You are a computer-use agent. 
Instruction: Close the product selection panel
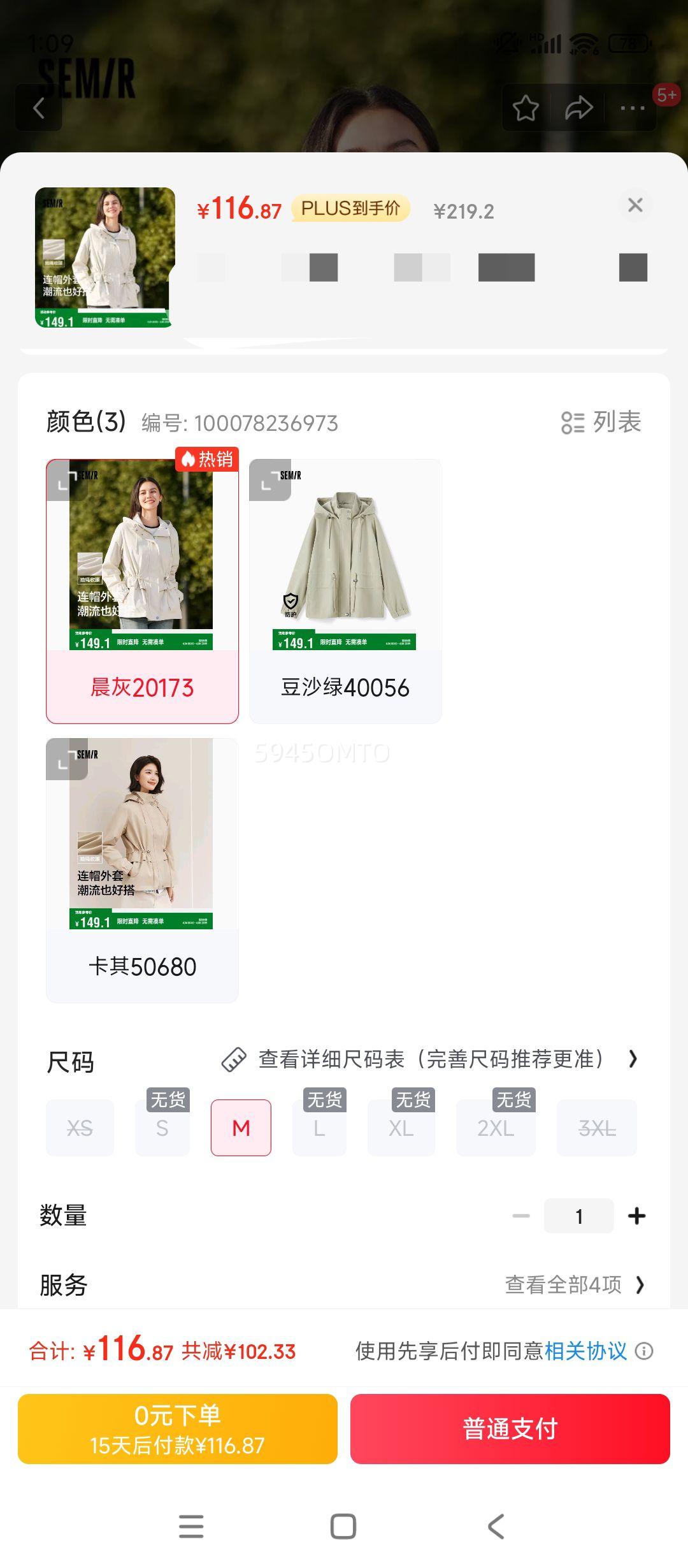coord(635,206)
